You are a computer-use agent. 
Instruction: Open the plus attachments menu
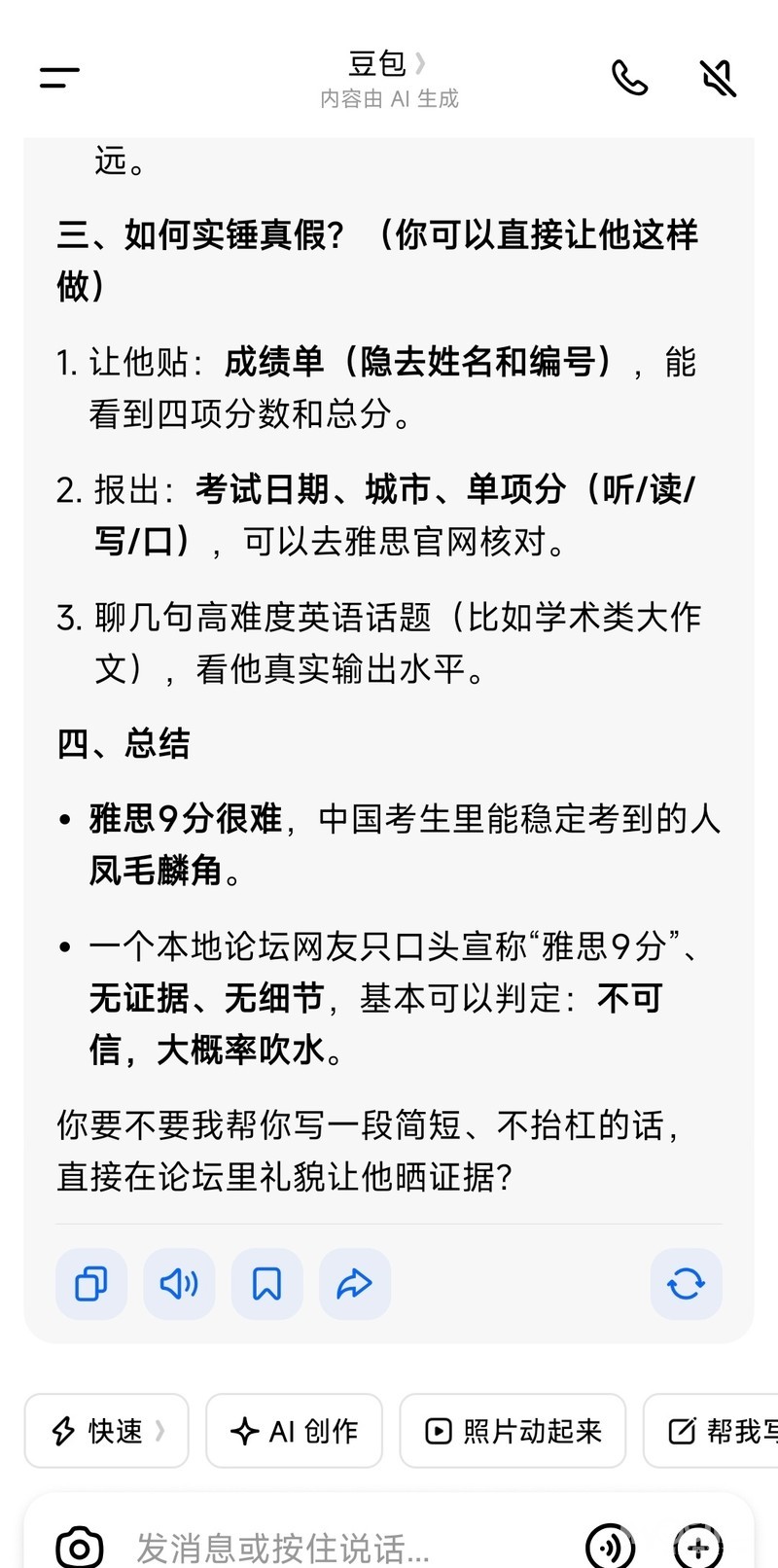click(x=698, y=1547)
